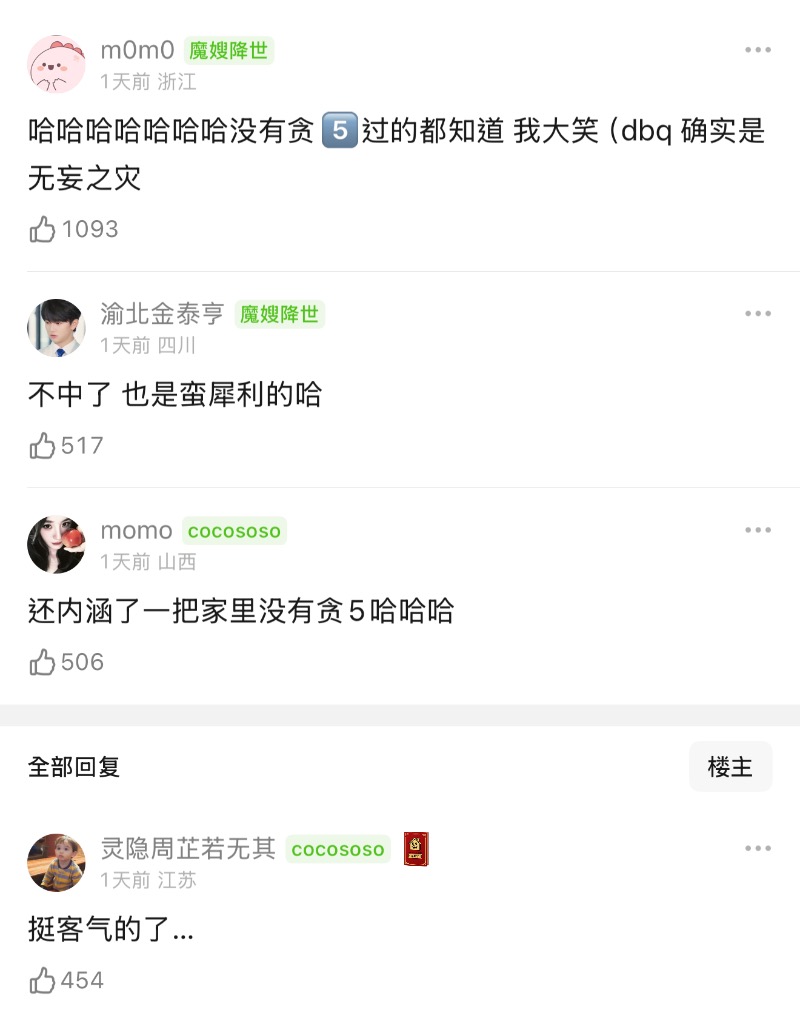Open more options for 渝北金泰亨's comment
Screen dimensions: 800x1018
pos(757,314)
